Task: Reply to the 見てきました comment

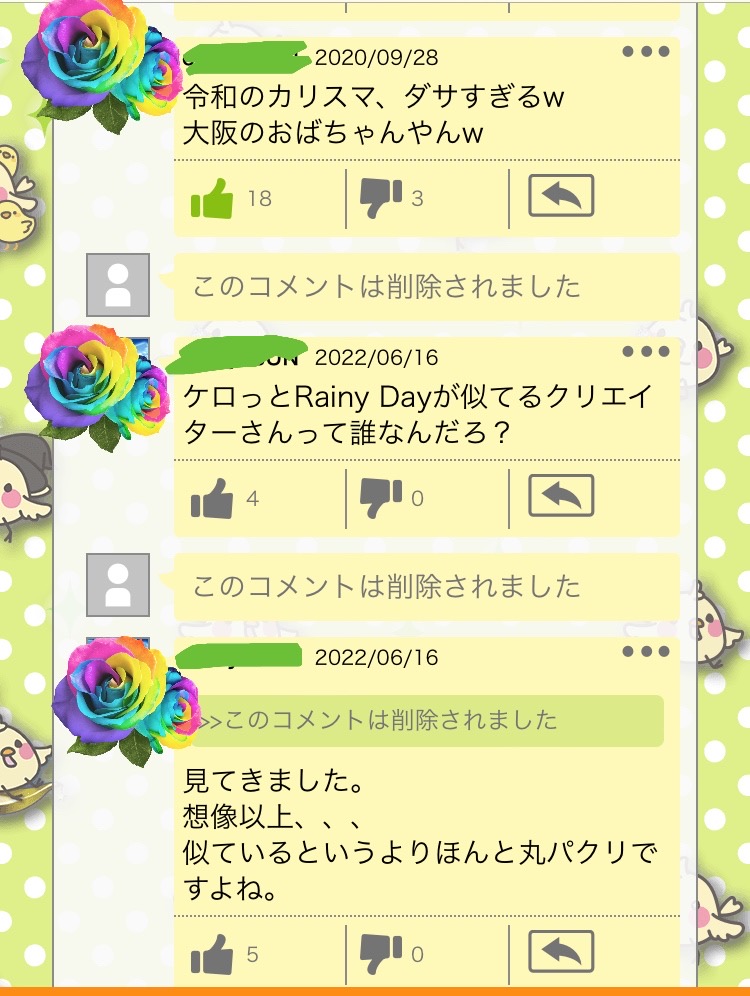Action: pyautogui.click(x=561, y=952)
